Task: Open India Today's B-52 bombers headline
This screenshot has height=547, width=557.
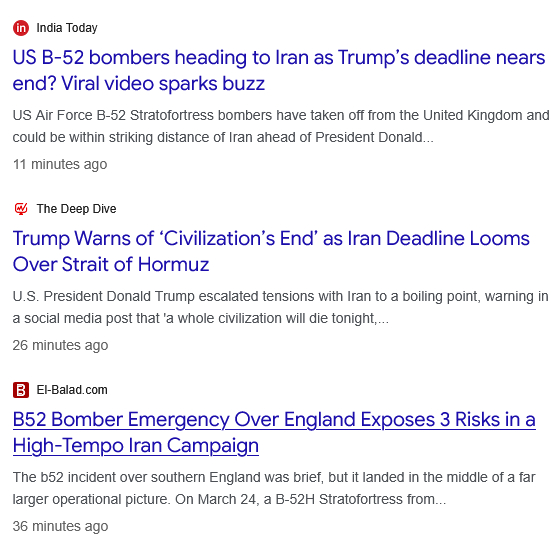Action: pyautogui.click(x=278, y=70)
